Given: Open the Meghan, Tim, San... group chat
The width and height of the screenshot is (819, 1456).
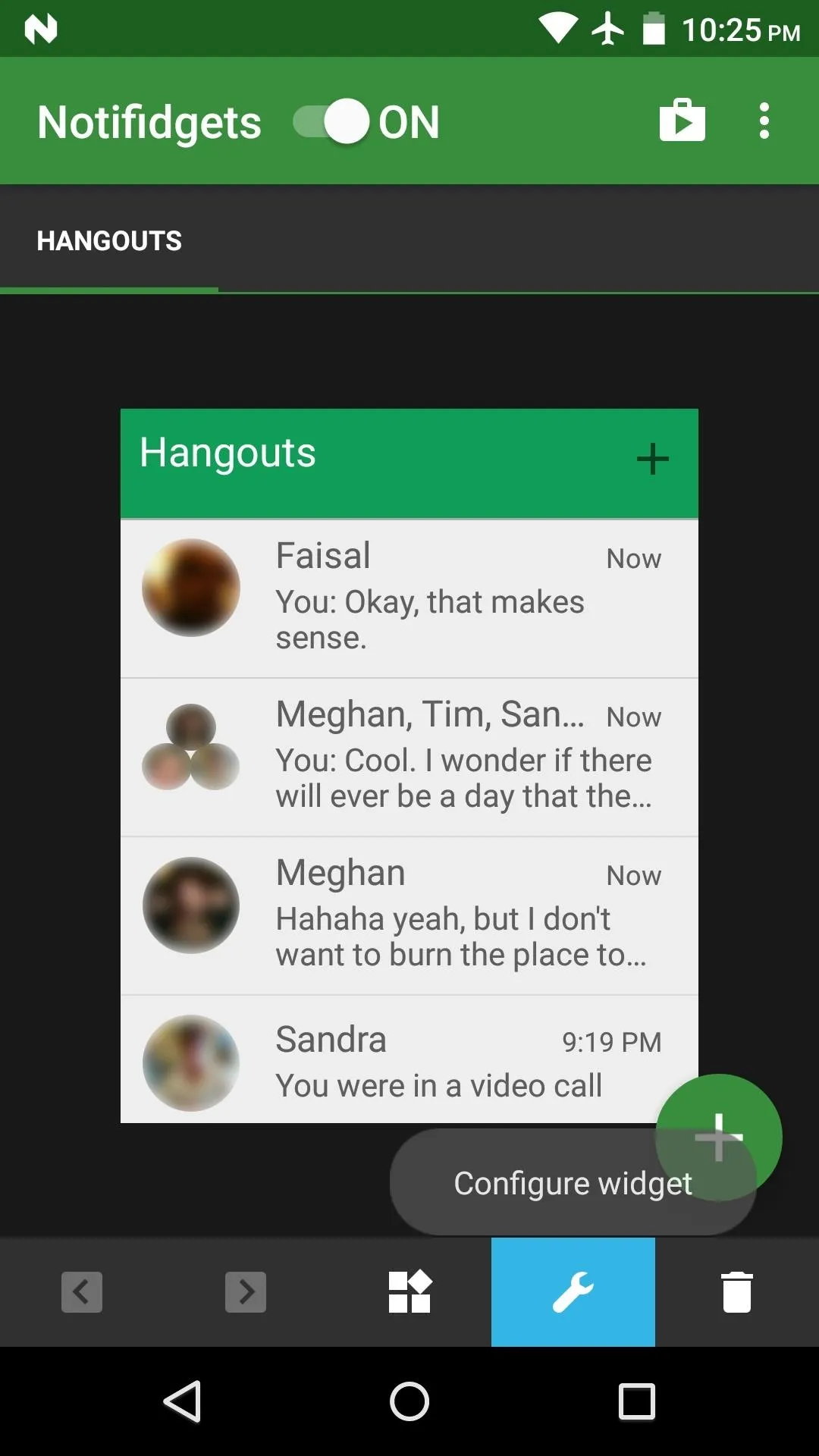Looking at the screenshot, I should 409,758.
